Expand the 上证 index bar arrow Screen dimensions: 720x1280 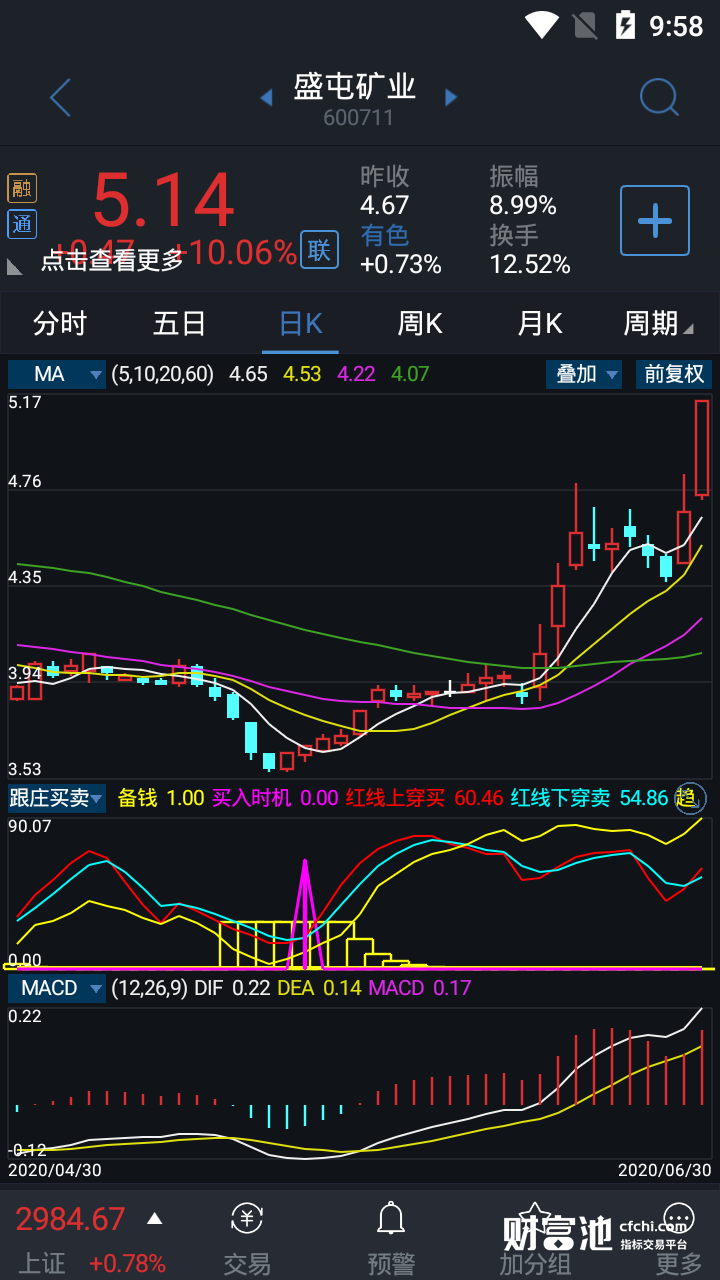click(x=154, y=1218)
